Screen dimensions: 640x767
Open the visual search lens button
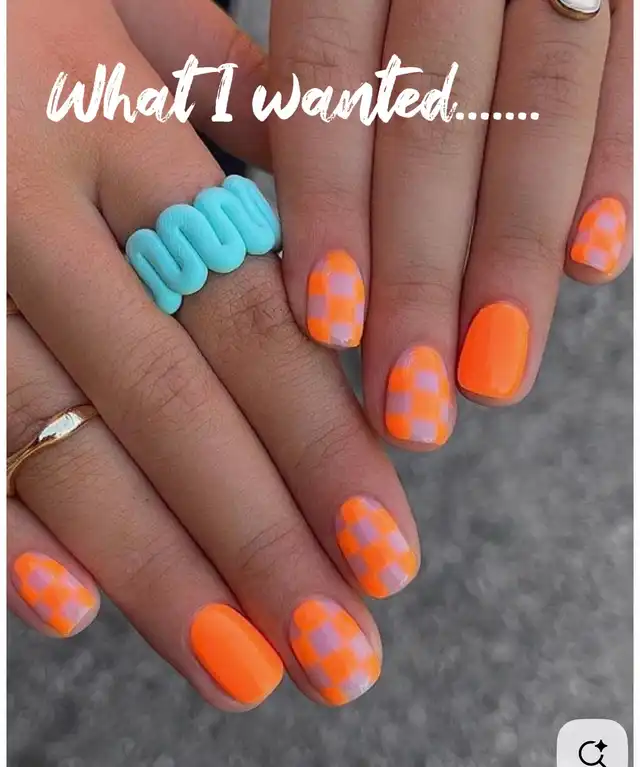(593, 748)
